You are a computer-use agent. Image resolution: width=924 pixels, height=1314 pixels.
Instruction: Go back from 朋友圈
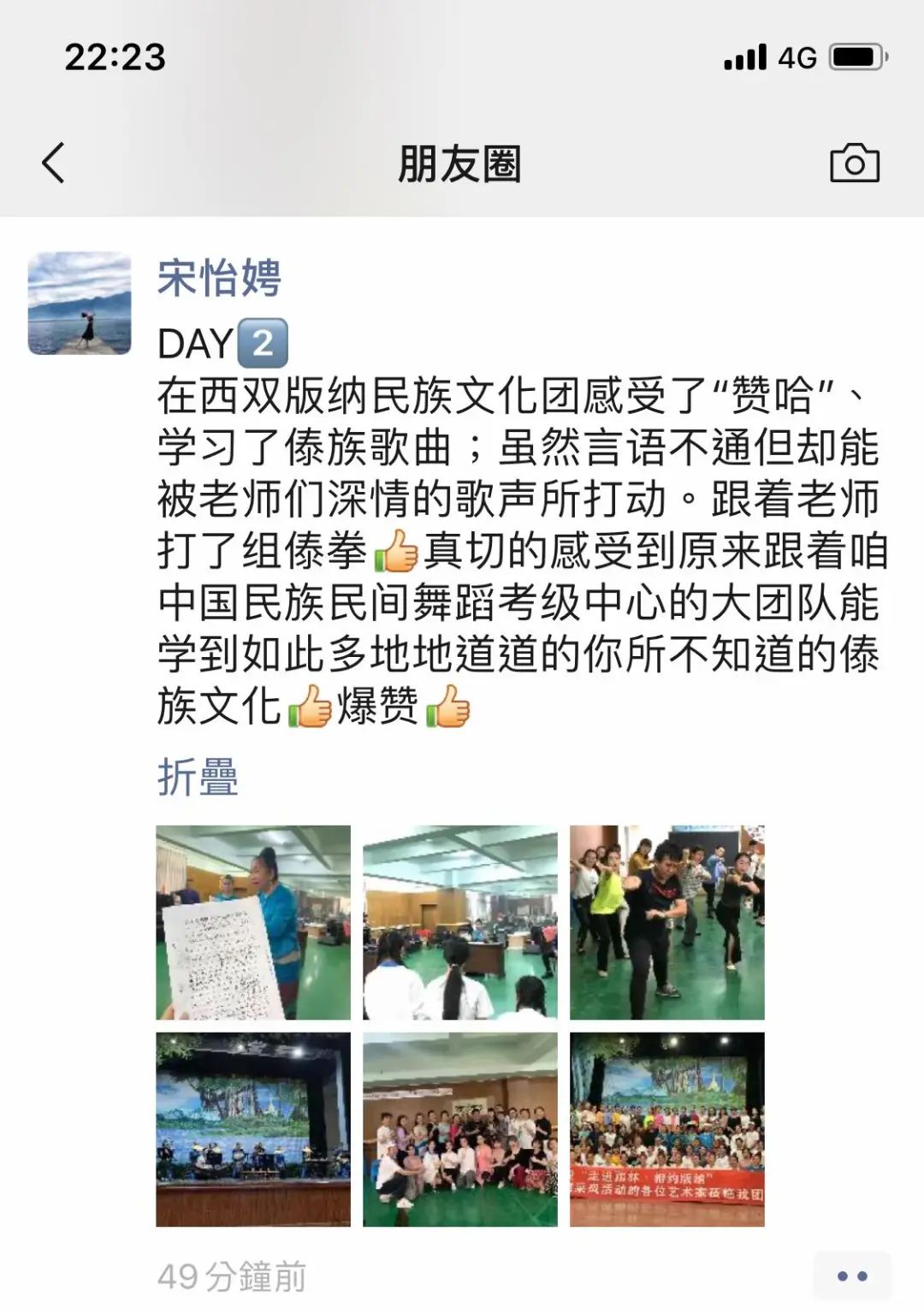(x=54, y=163)
